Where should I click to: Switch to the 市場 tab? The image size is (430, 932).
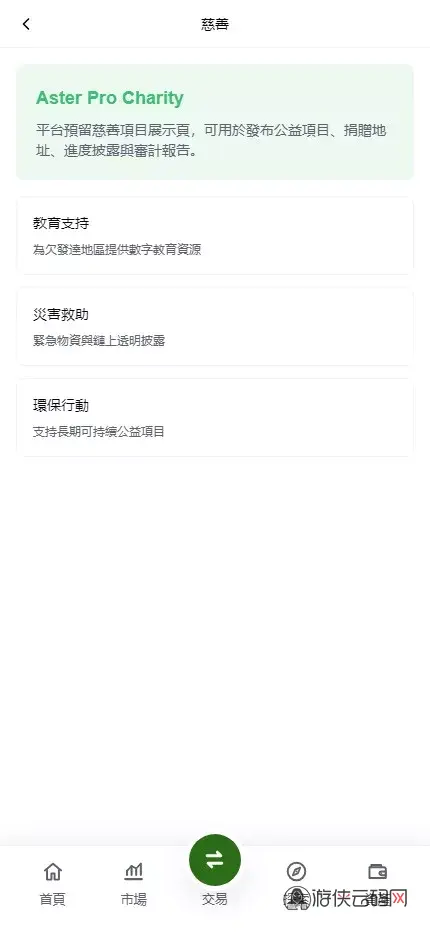tap(133, 884)
